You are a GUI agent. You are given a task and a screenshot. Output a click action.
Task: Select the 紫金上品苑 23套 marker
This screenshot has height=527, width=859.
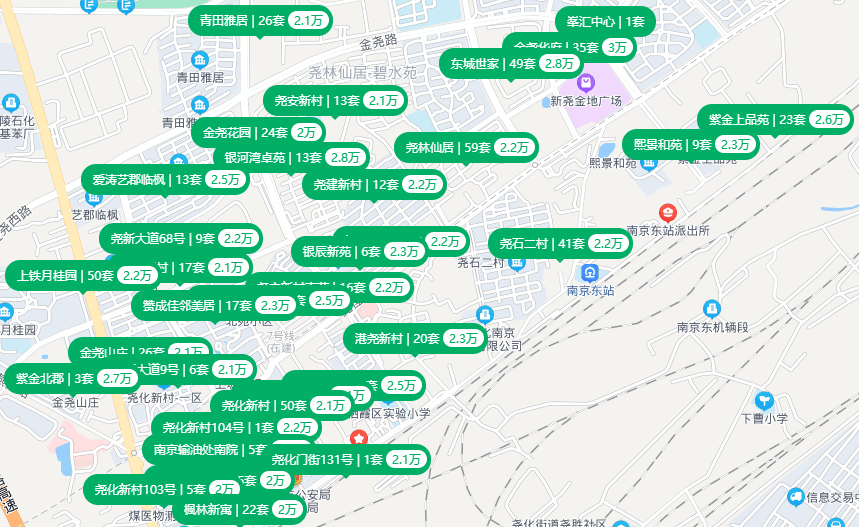775,119
